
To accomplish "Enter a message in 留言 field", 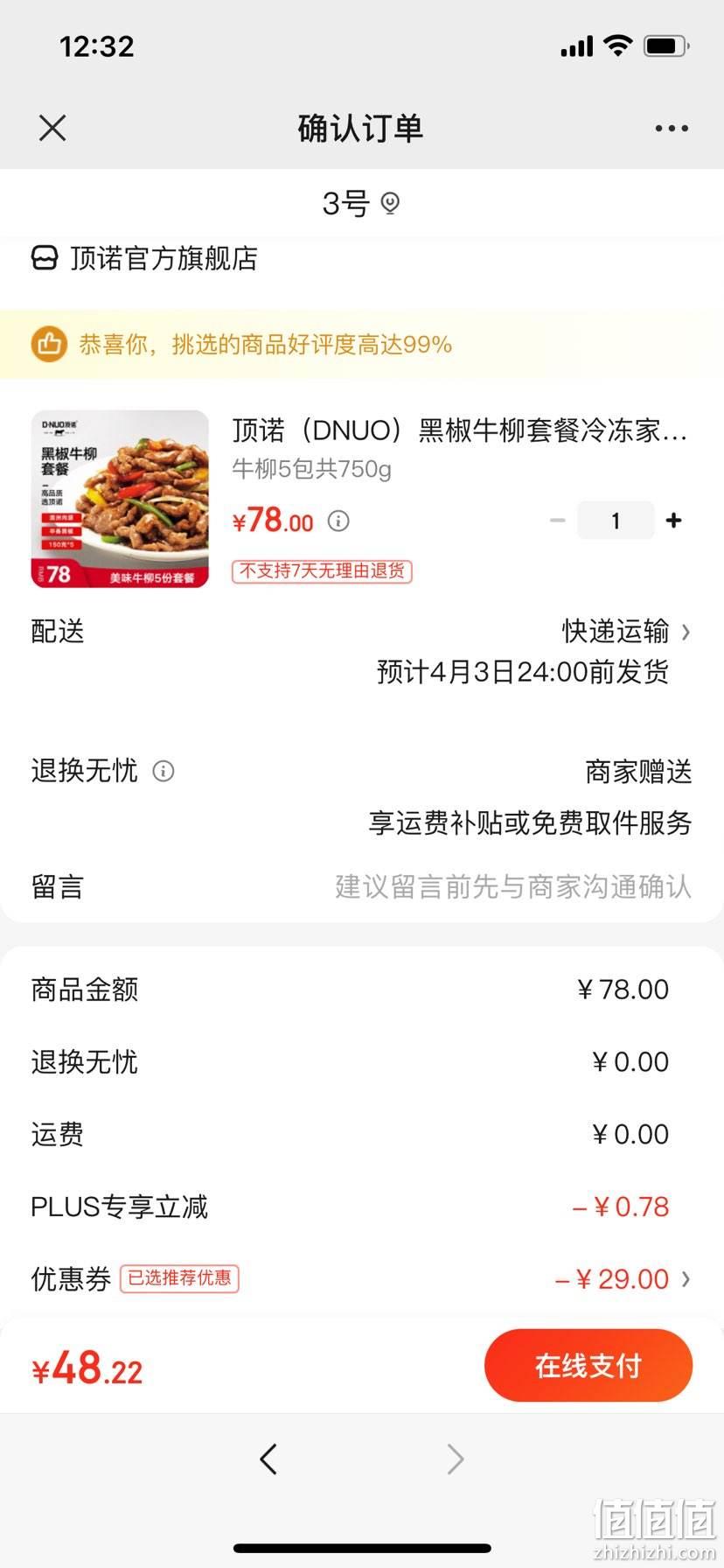I will coord(362,886).
